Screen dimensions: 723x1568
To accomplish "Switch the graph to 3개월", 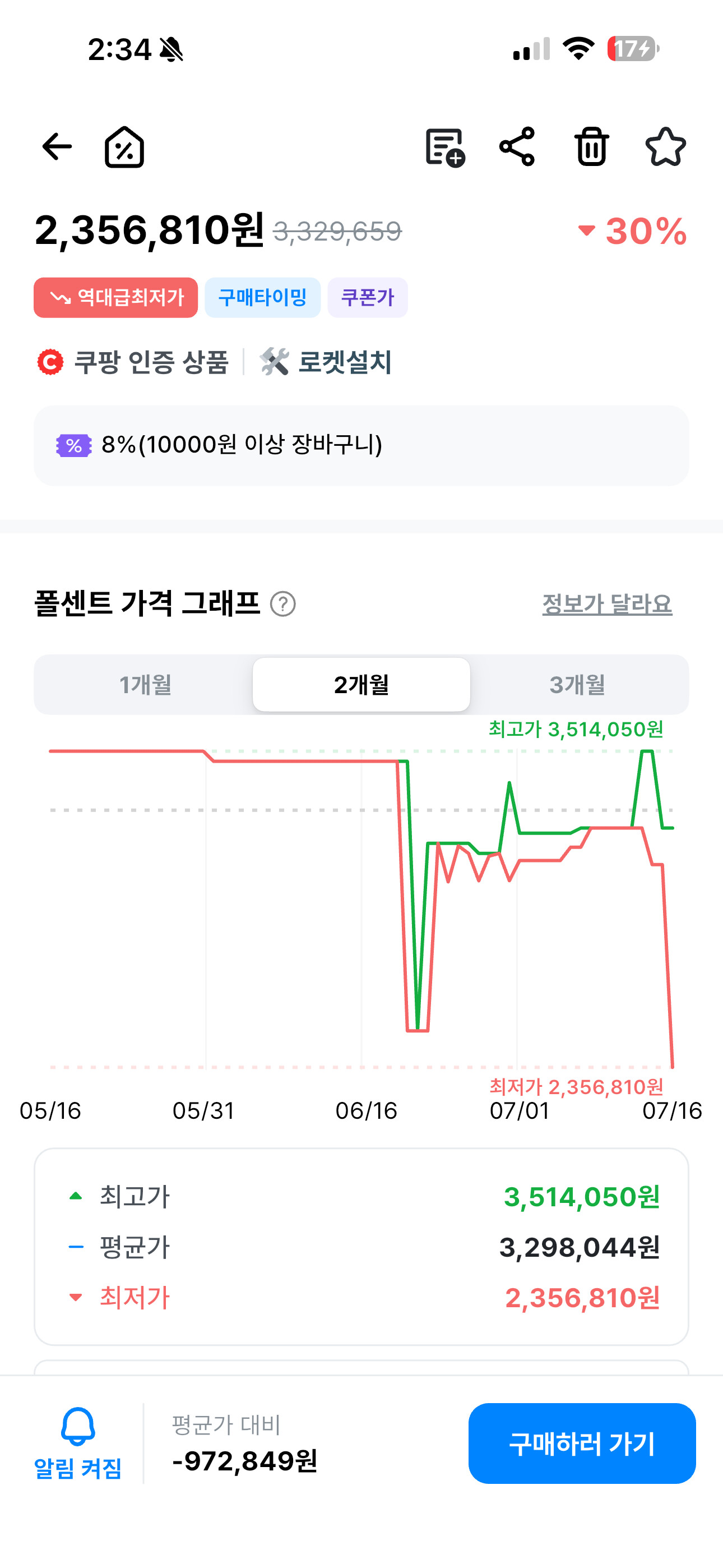I will point(577,685).
